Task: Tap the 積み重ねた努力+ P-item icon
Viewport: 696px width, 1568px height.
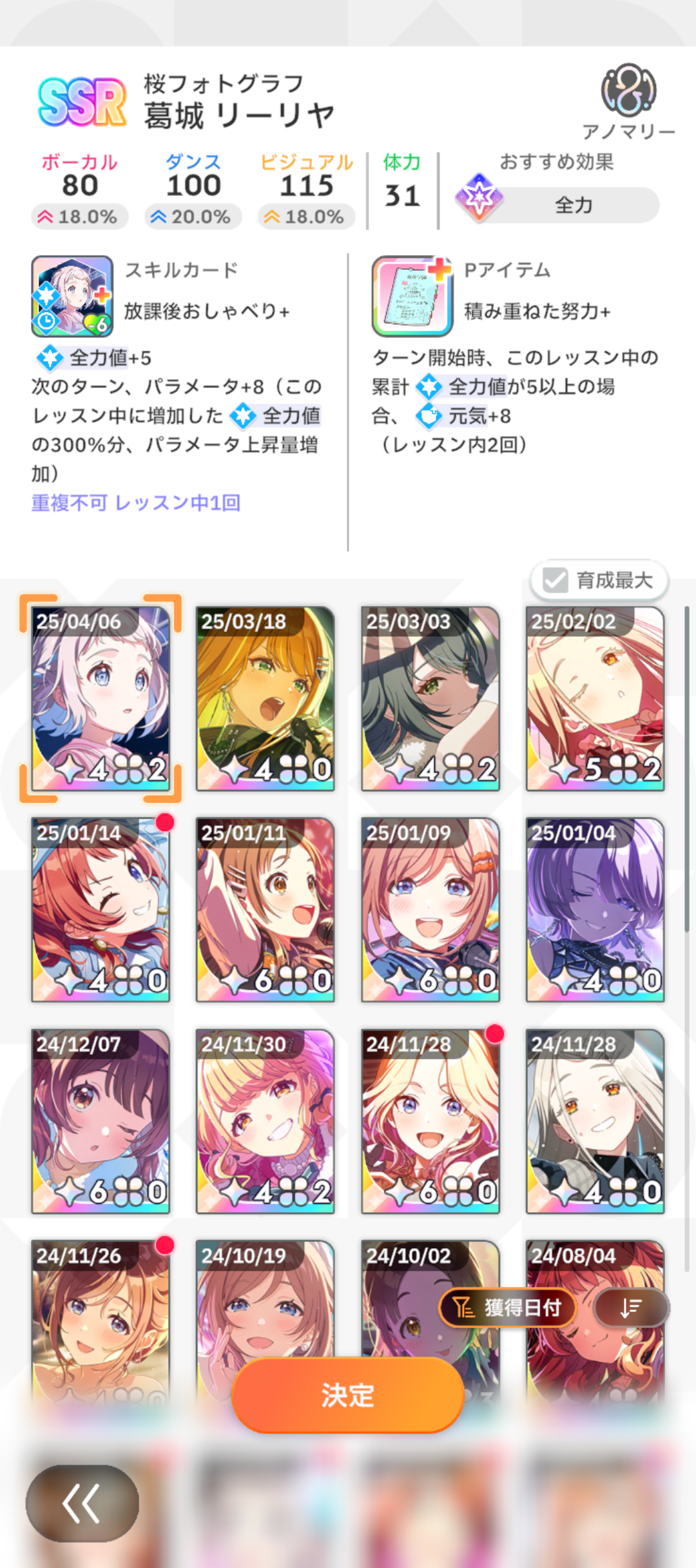Action: tap(412, 297)
